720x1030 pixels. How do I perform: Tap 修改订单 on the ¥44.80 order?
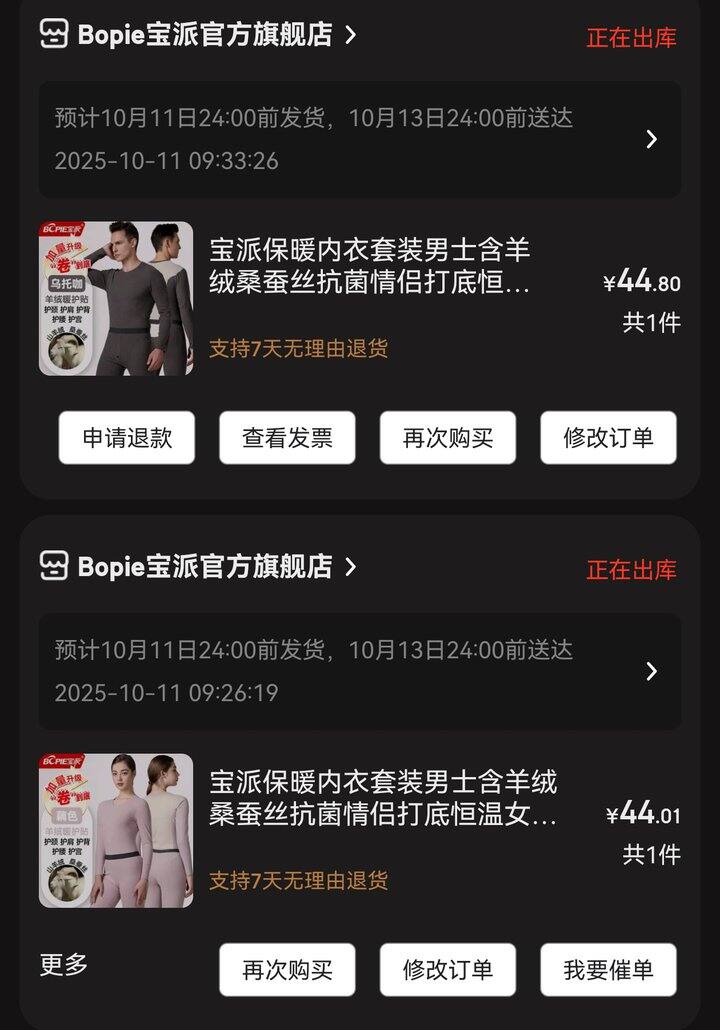point(608,438)
